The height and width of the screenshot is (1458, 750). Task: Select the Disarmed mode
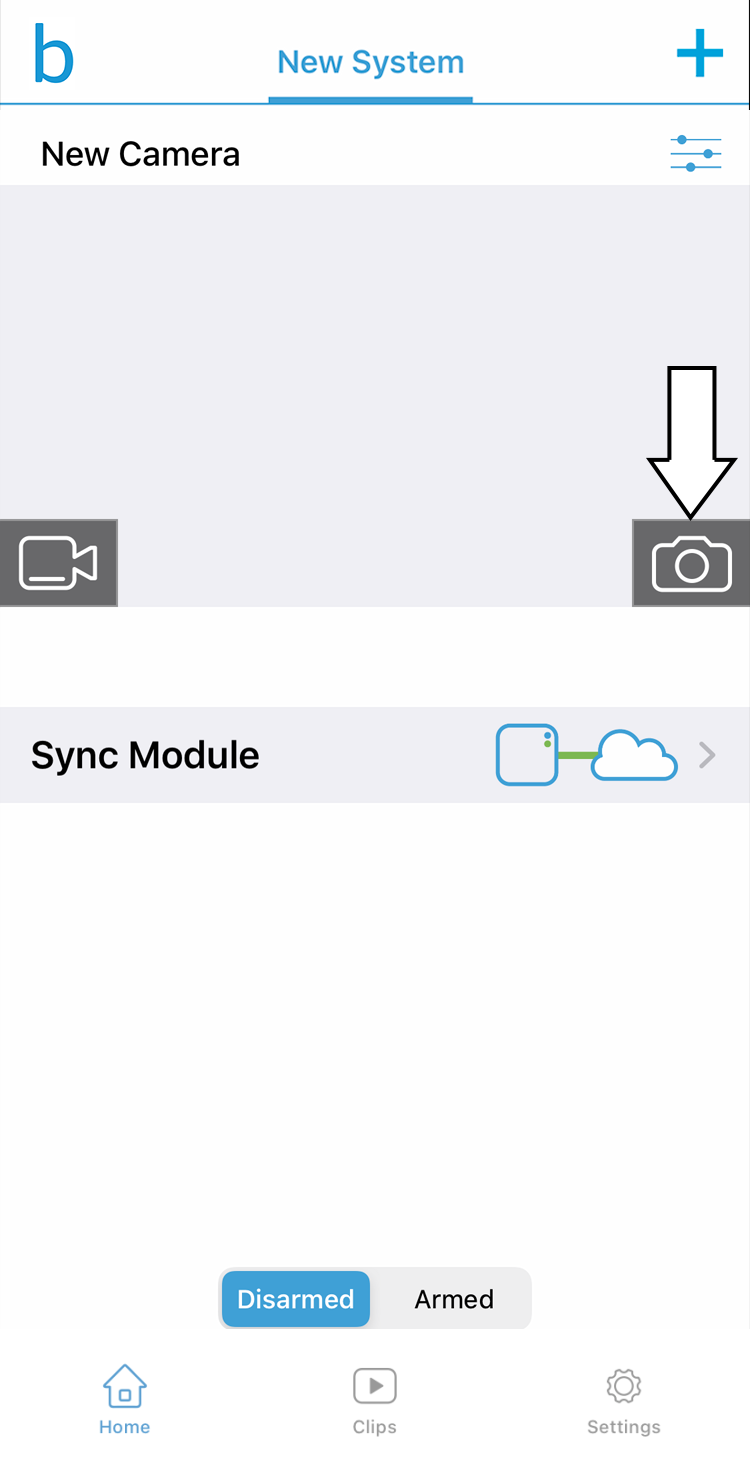(296, 1299)
